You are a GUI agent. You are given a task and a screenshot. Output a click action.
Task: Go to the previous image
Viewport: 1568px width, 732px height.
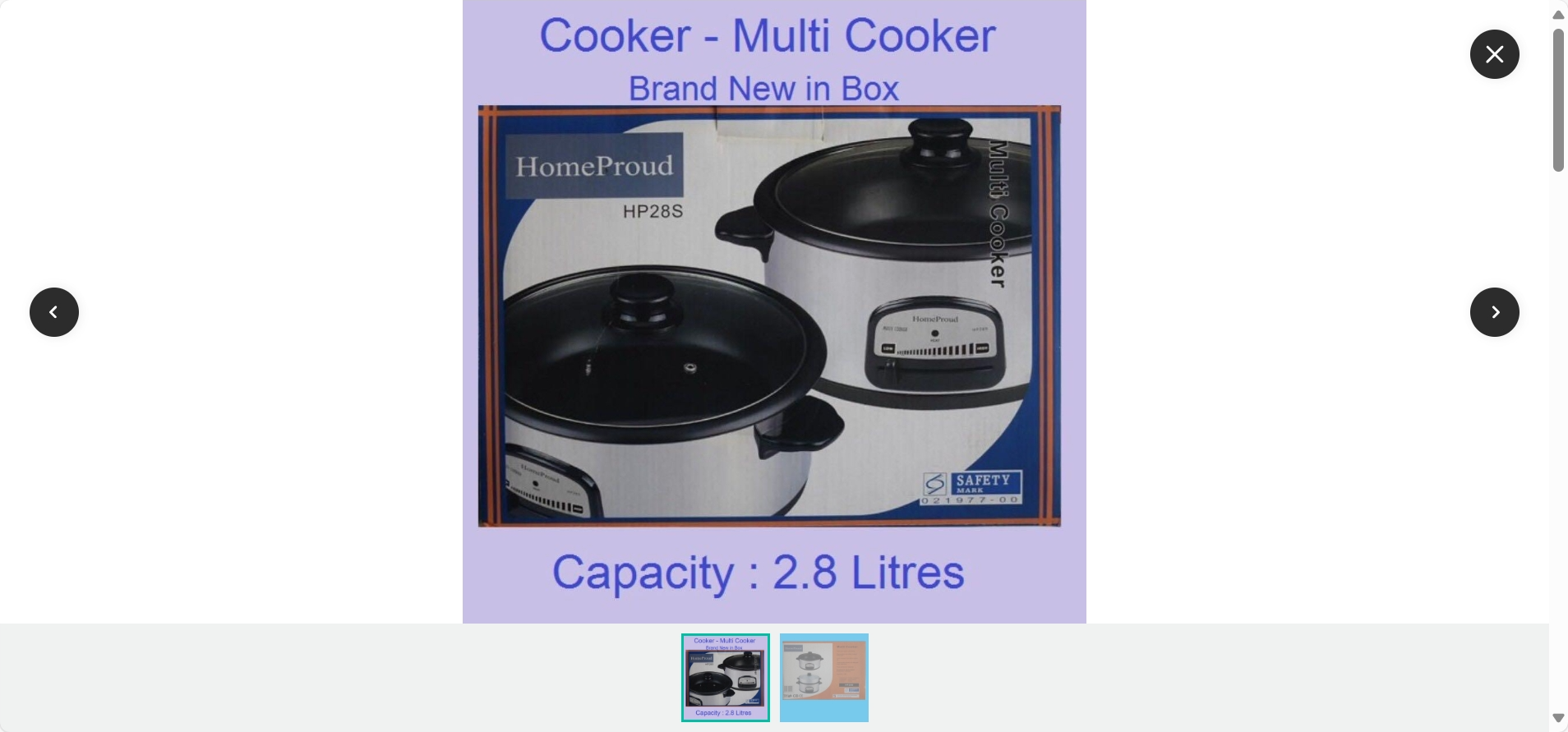54,312
